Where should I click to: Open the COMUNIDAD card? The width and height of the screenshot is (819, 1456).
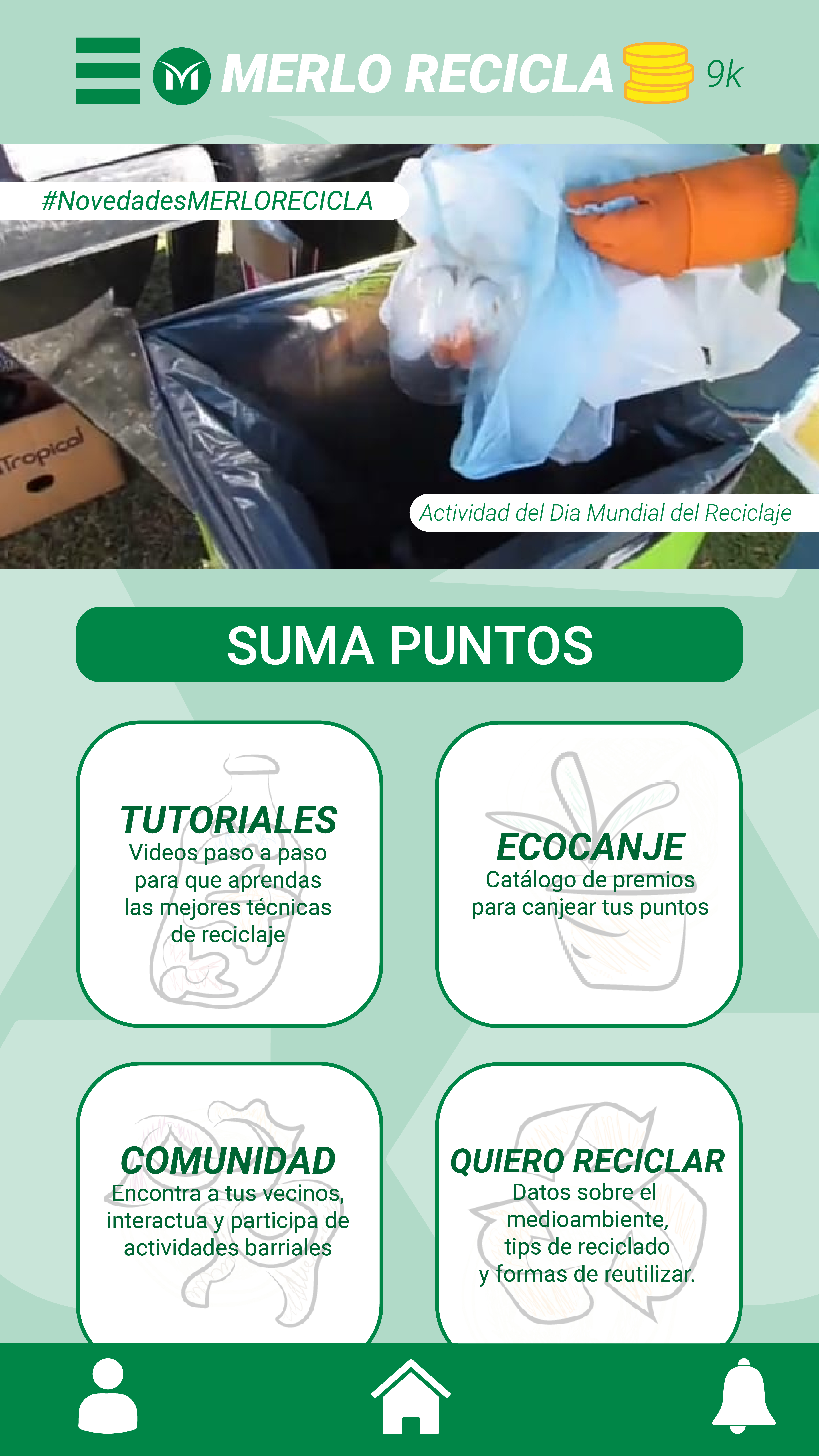click(x=229, y=1204)
